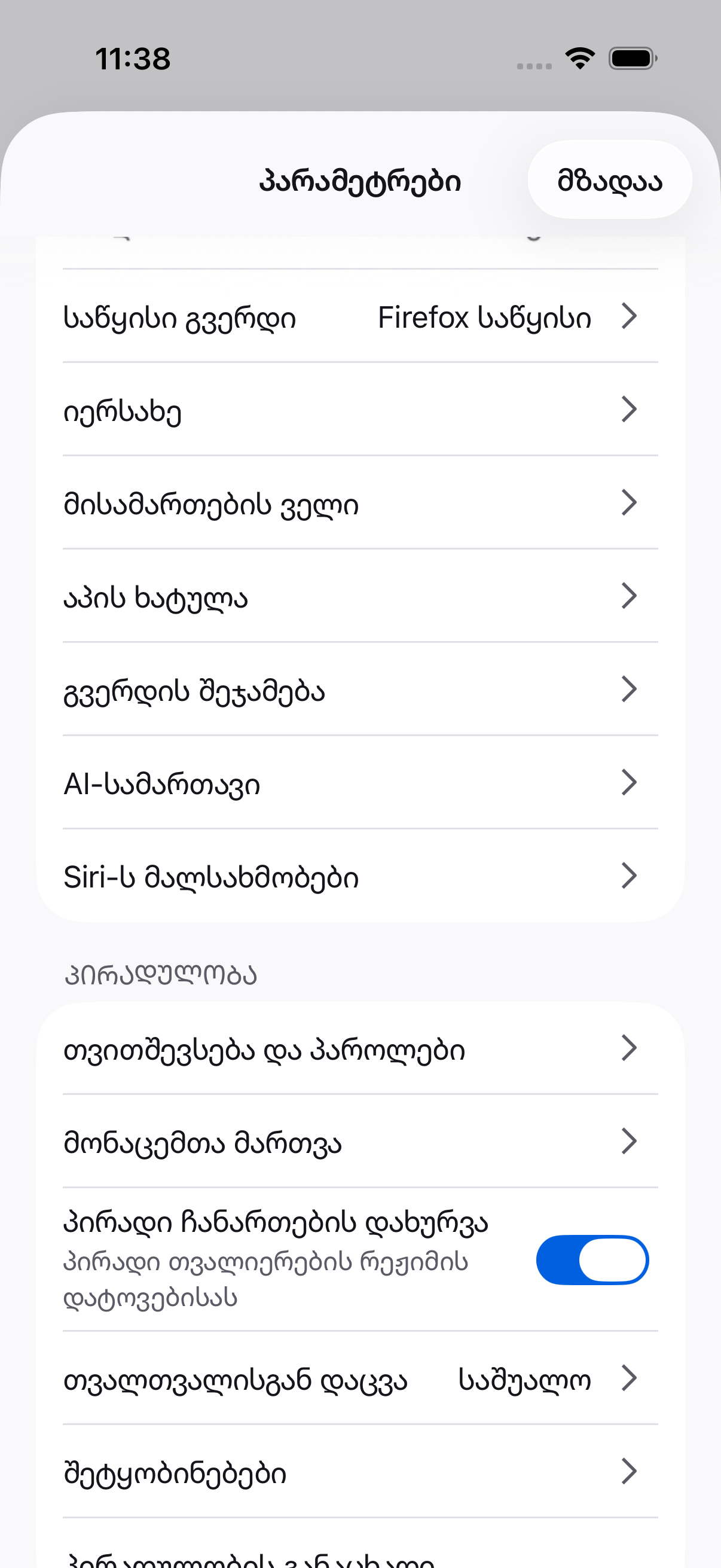Screen dimensions: 721x1568
Task: Open აპის ხატულა settings
Action: 360,597
